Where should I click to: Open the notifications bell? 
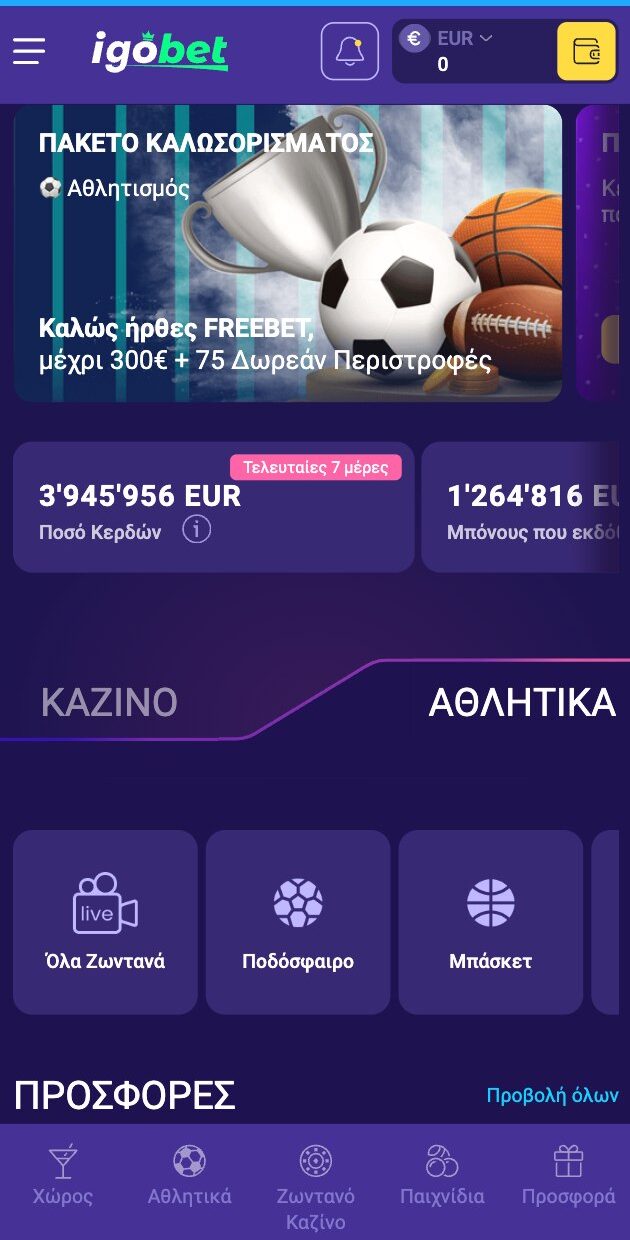[350, 51]
